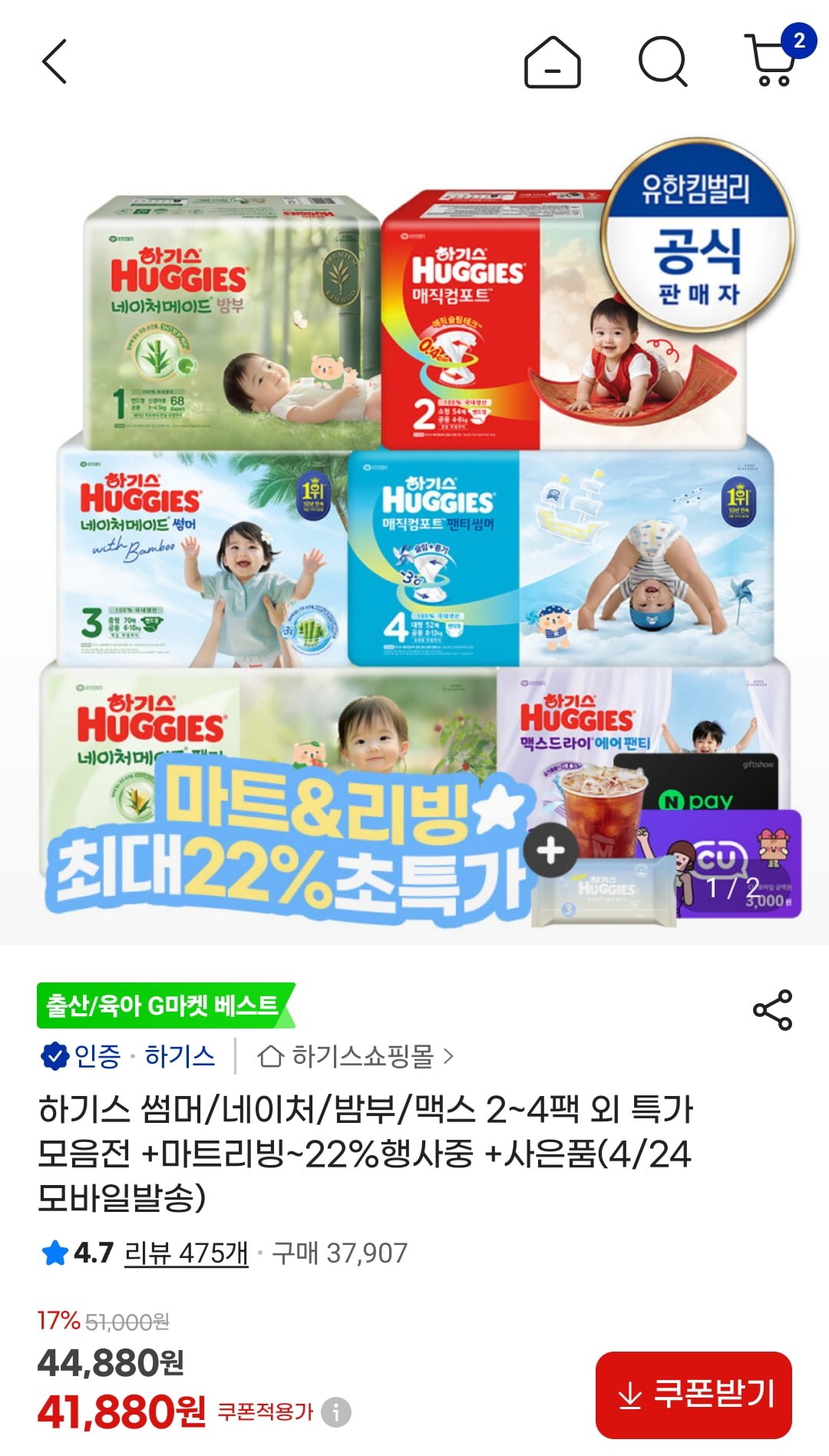Go back to the previous page

pos(54,61)
